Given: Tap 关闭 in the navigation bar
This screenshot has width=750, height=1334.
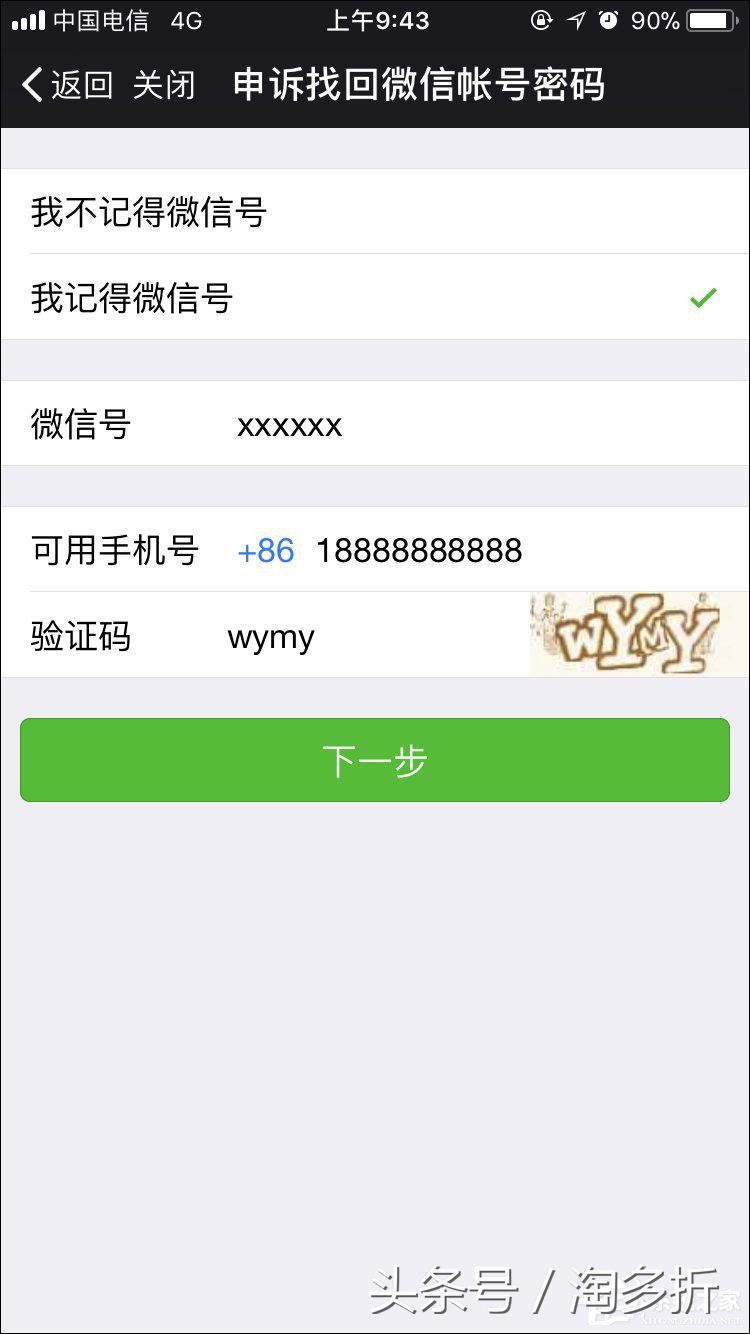Looking at the screenshot, I should point(165,87).
